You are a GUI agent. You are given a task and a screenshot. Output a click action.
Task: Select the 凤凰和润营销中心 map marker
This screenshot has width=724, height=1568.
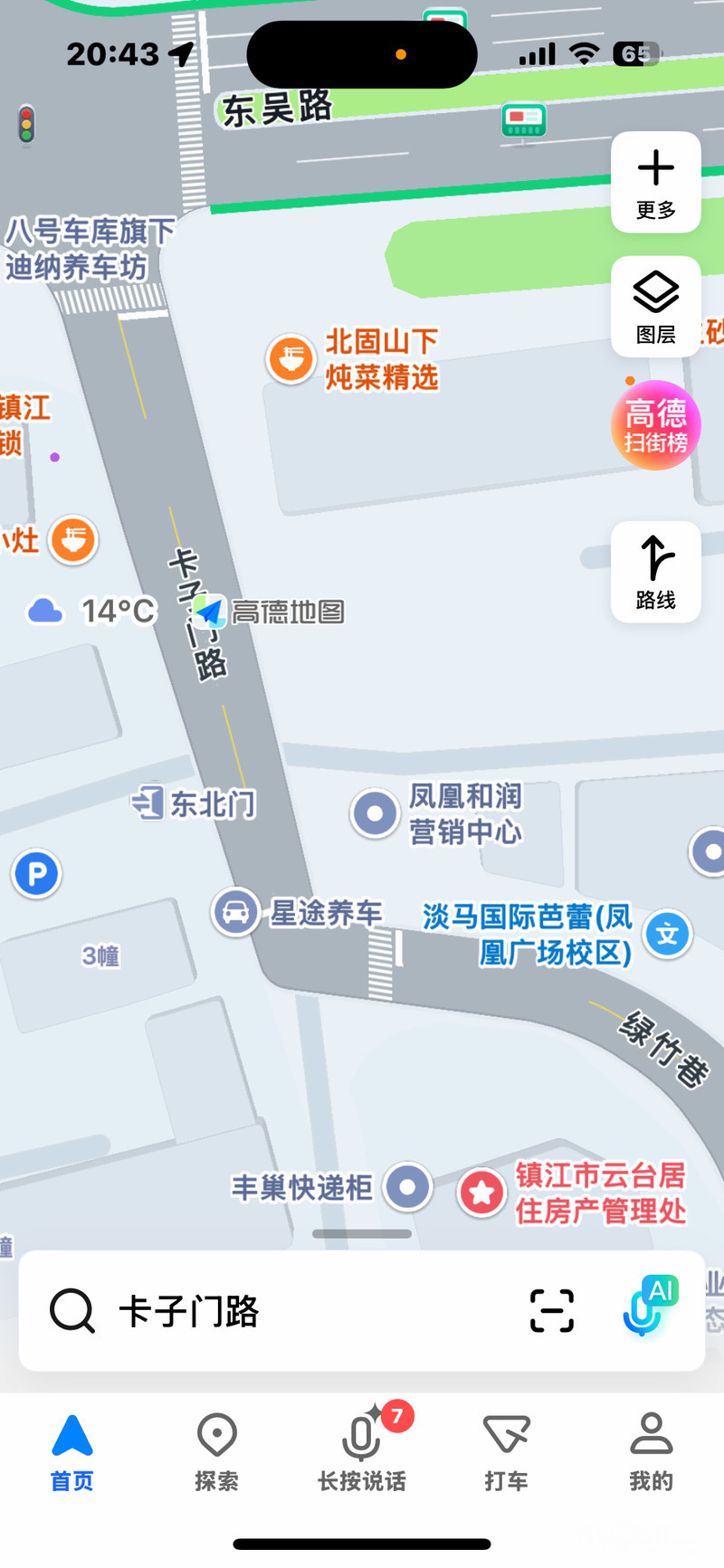pyautogui.click(x=375, y=813)
